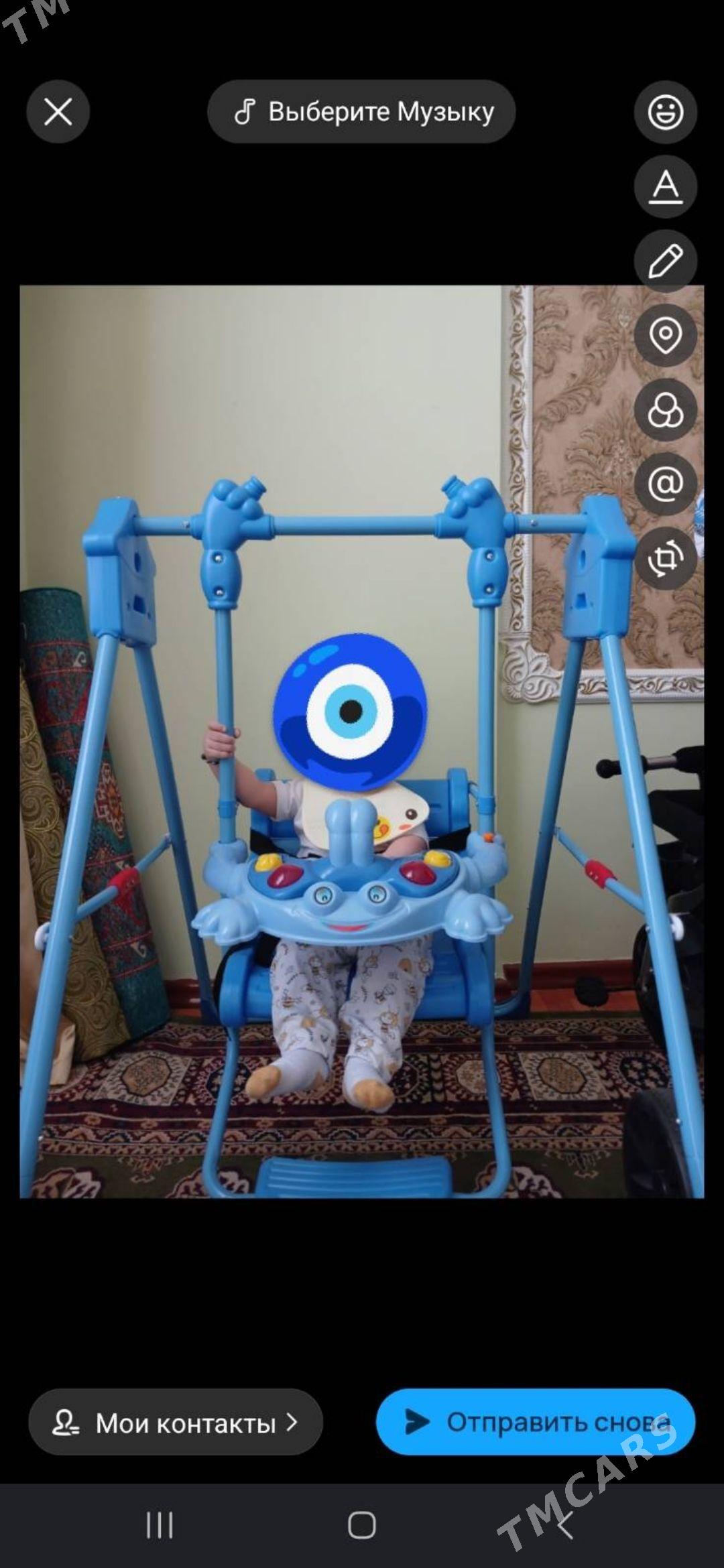The height and width of the screenshot is (1568, 724).
Task: Open the emoji sticker picker
Action: click(x=665, y=112)
